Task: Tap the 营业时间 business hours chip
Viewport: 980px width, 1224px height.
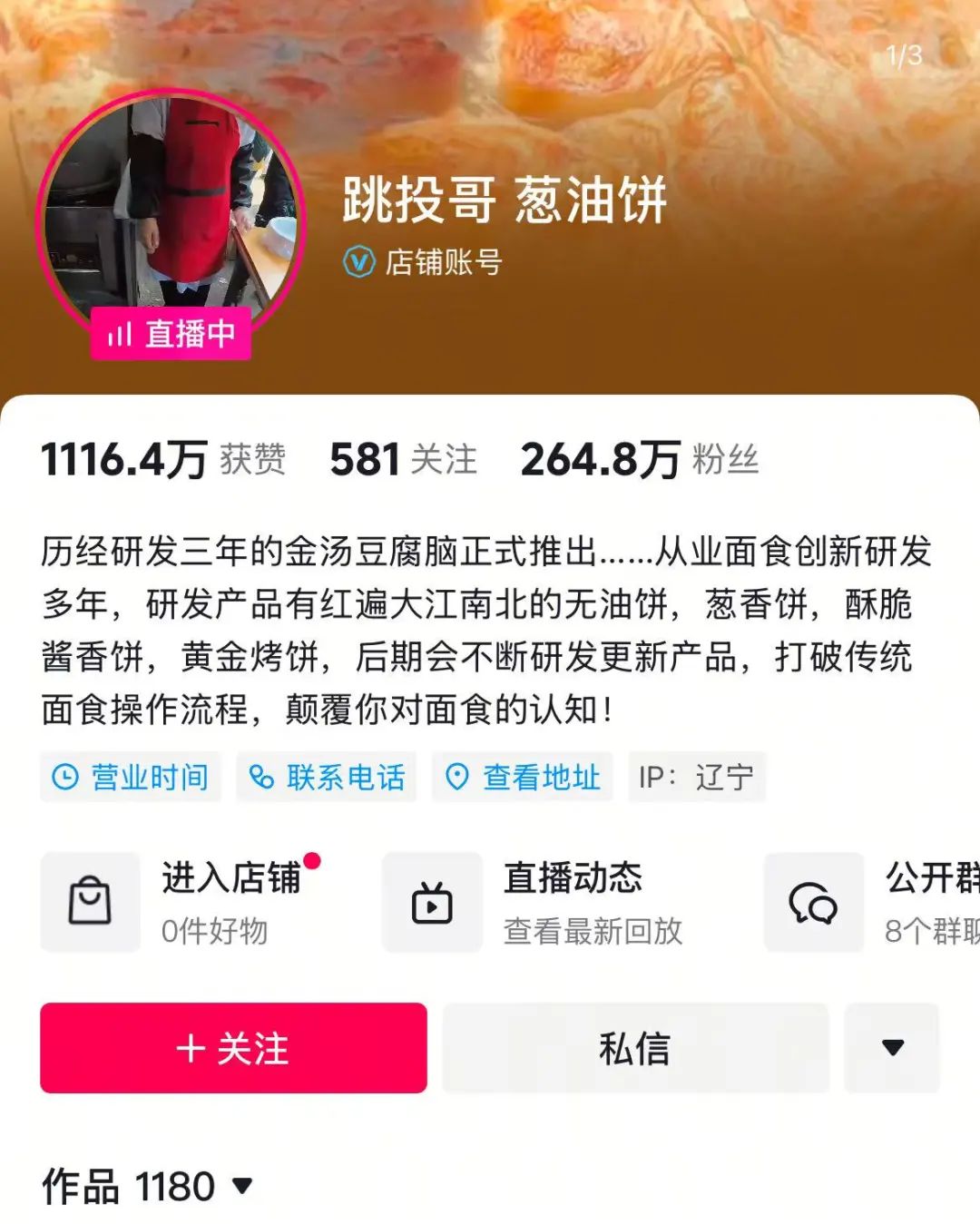Action: coord(131,778)
